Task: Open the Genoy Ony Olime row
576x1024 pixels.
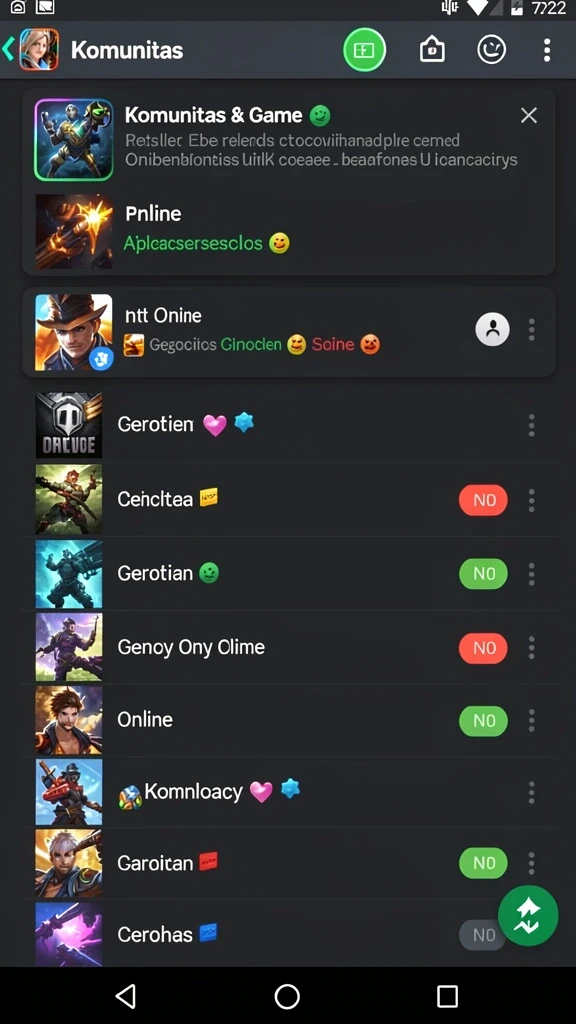Action: click(289, 647)
